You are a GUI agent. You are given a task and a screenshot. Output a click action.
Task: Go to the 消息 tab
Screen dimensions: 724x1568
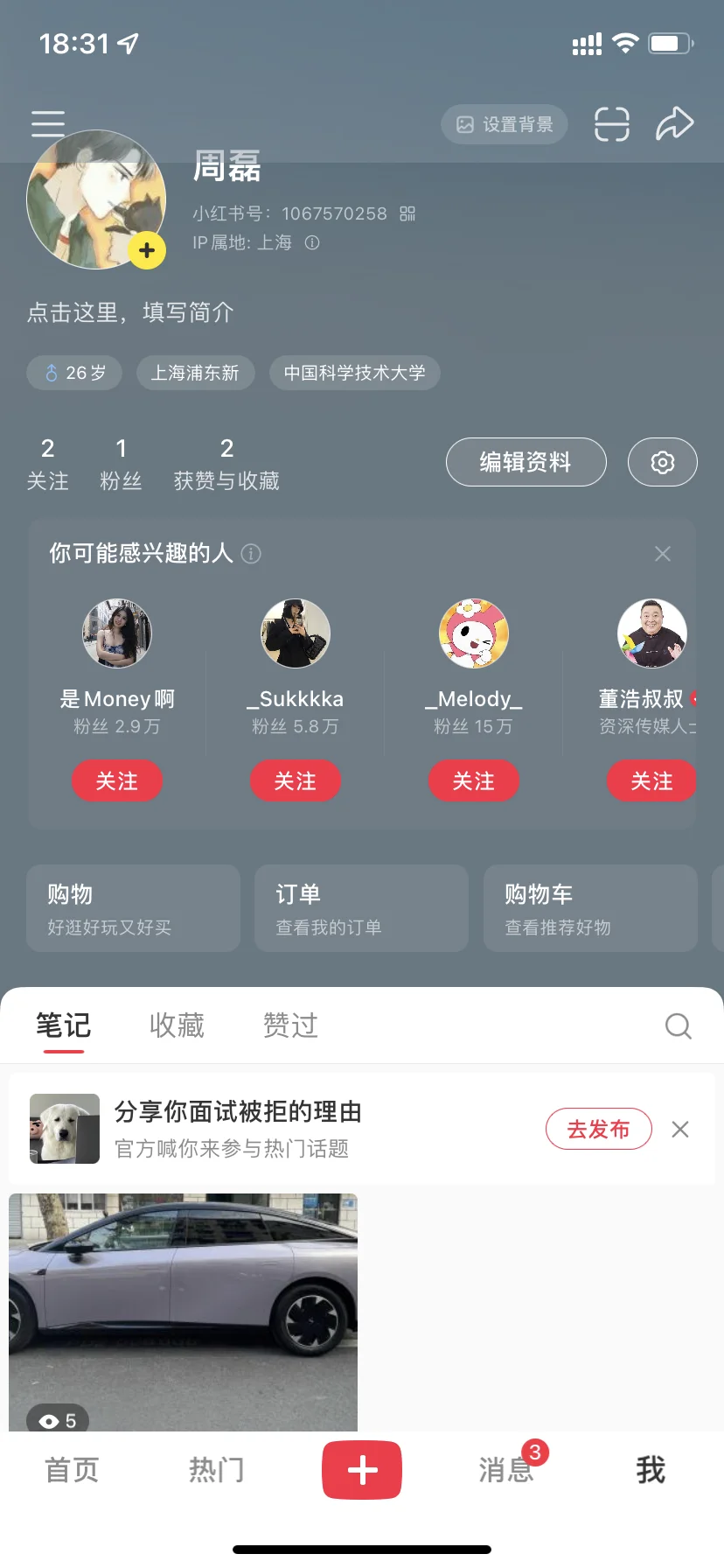[x=506, y=1470]
